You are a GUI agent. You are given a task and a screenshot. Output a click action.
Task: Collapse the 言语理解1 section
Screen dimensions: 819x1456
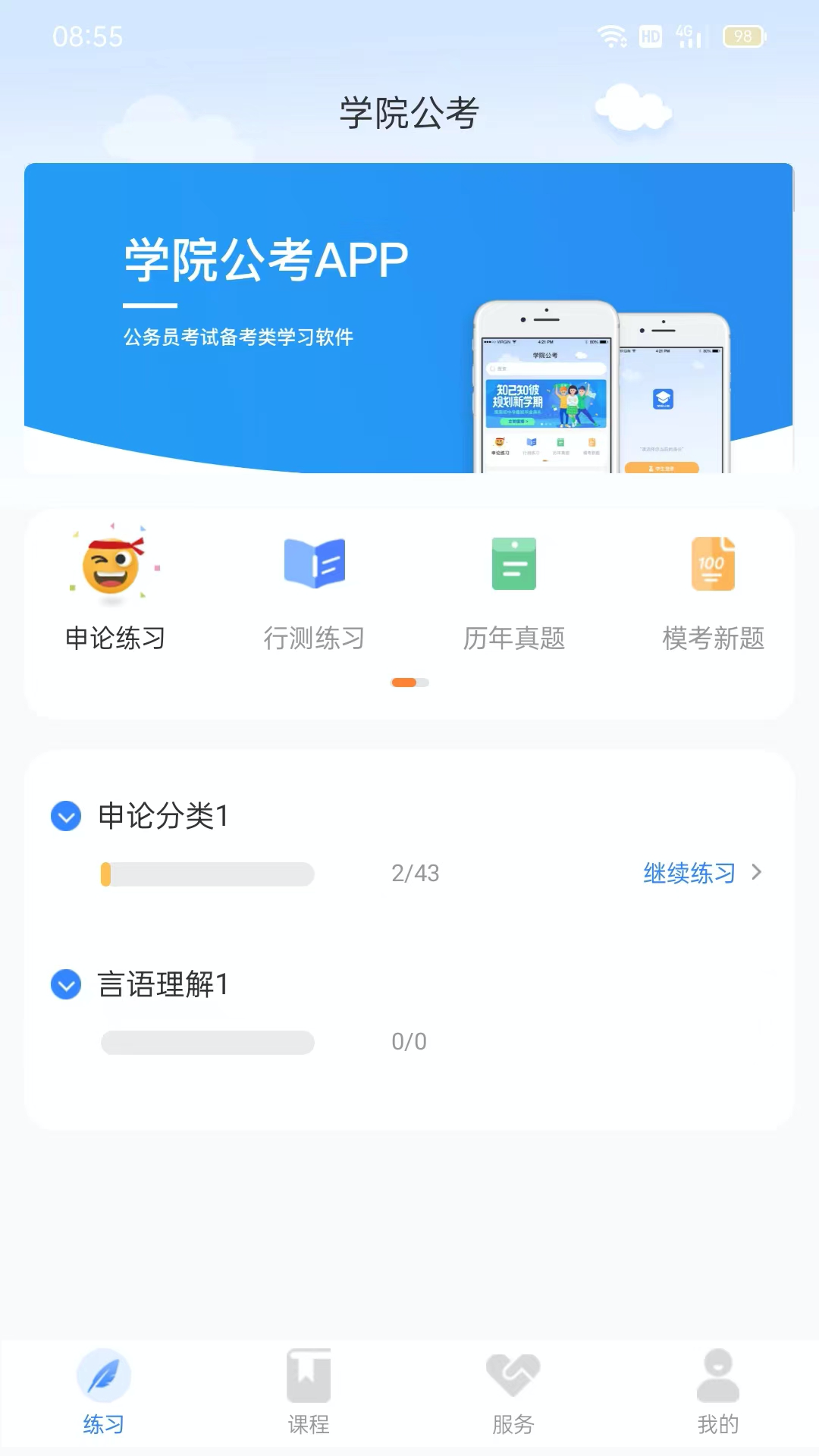pos(65,985)
